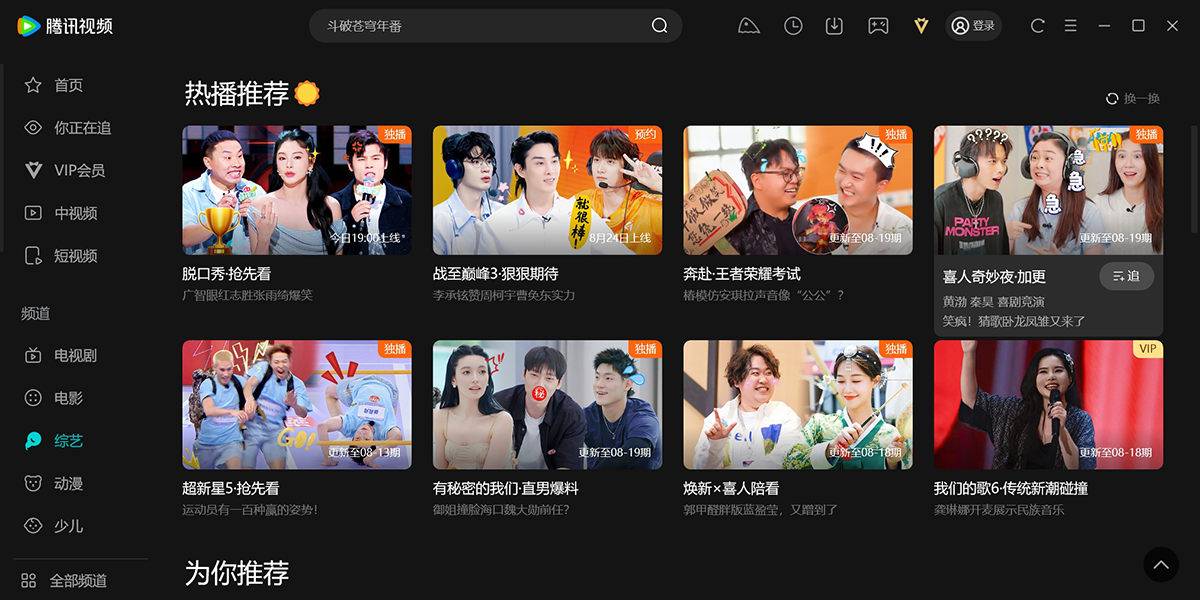Image resolution: width=1200 pixels, height=600 pixels.
Task: Open watch history clock icon
Action: (793, 26)
